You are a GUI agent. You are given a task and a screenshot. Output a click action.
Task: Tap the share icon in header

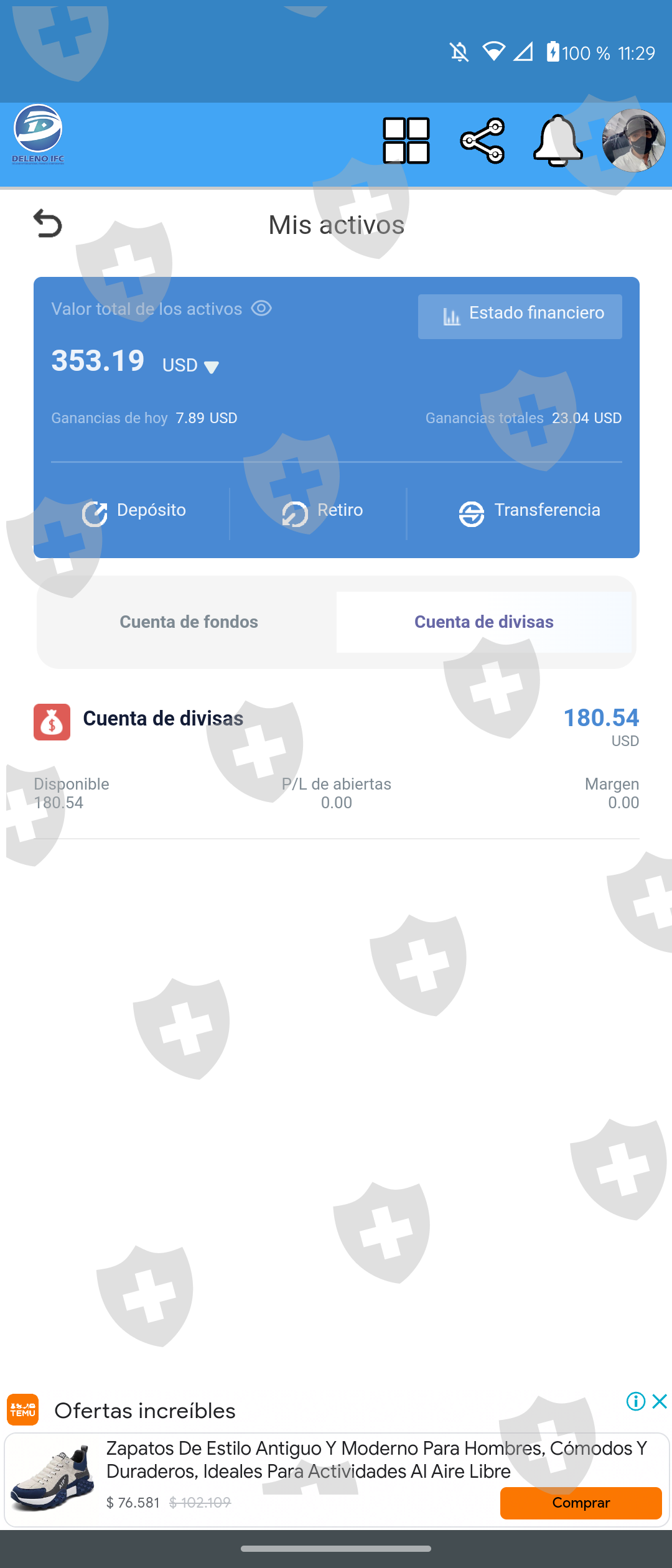482,141
